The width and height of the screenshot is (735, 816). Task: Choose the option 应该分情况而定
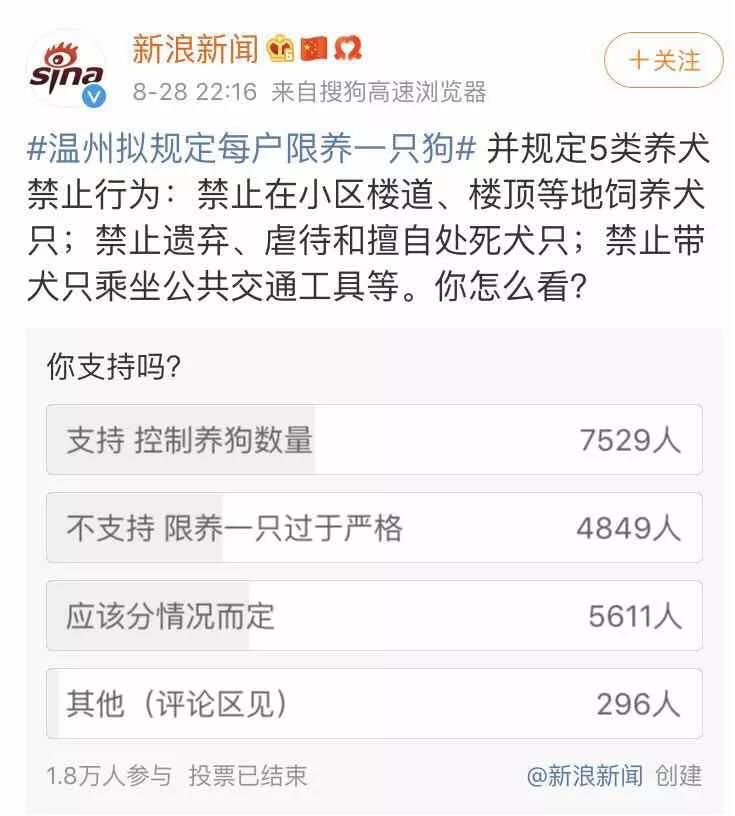tap(370, 615)
